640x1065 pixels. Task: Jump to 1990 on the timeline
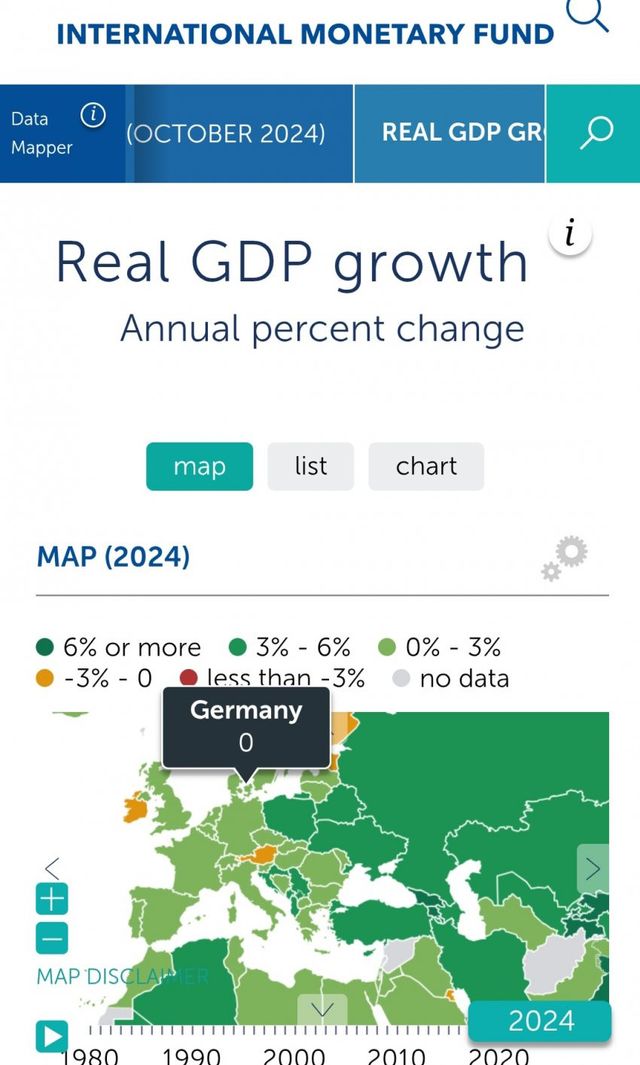(x=192, y=1055)
